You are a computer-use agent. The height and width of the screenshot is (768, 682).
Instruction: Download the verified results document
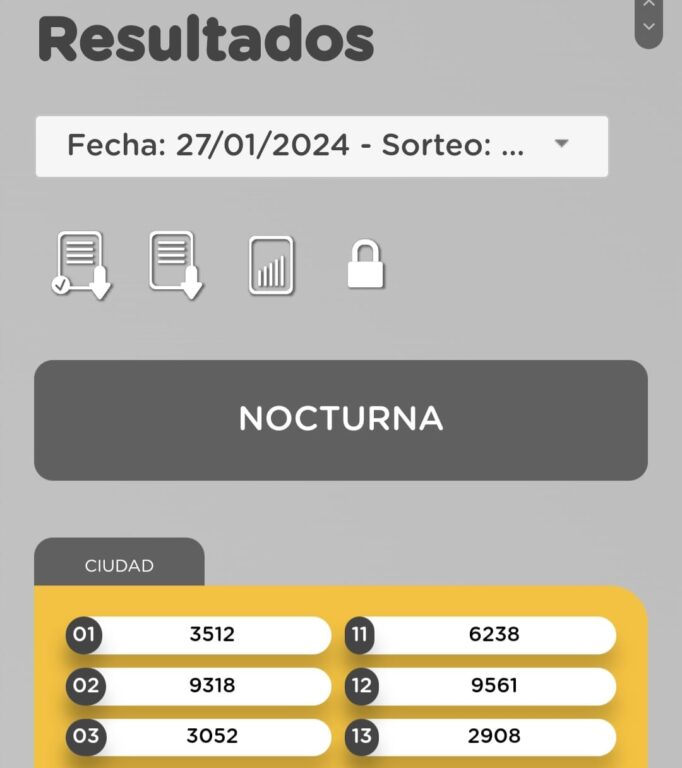click(82, 265)
